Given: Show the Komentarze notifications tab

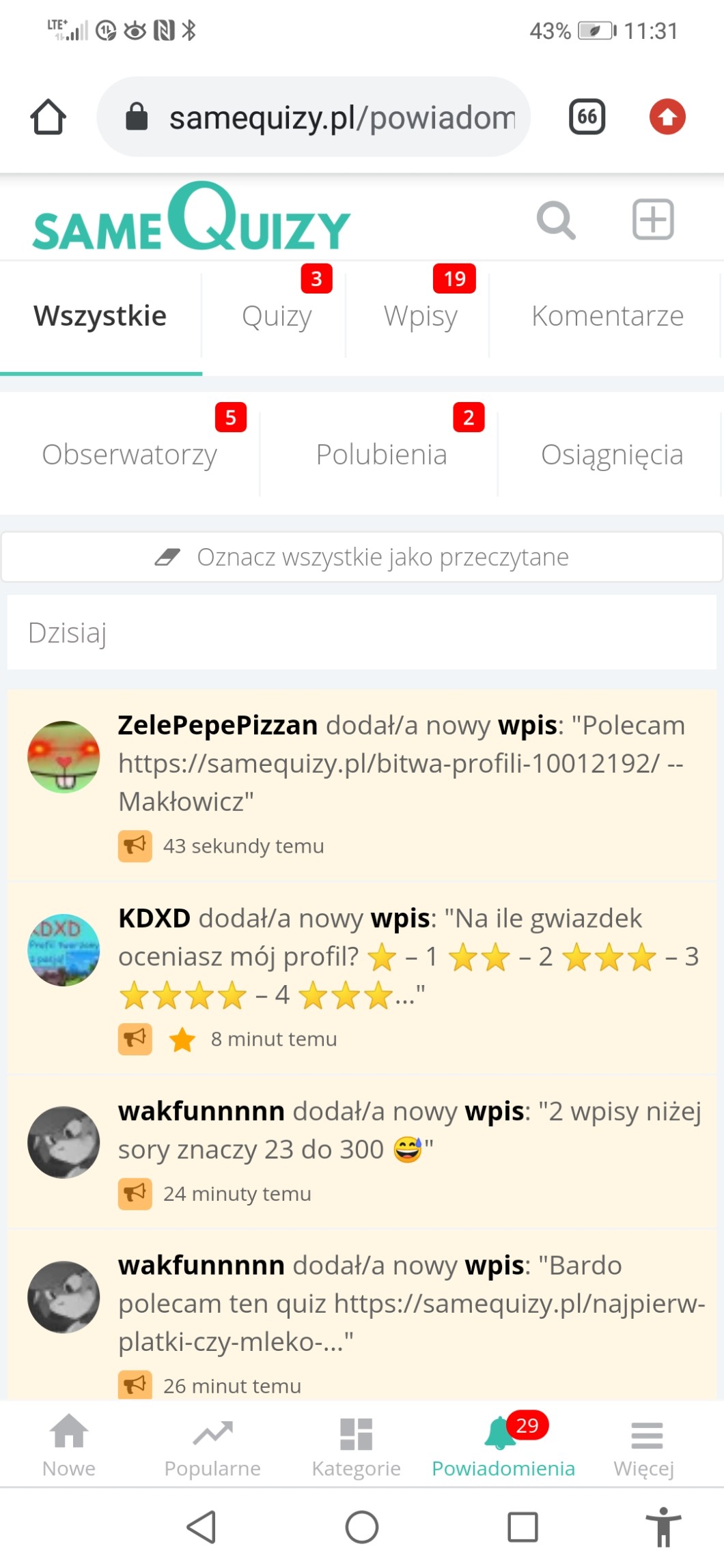Looking at the screenshot, I should 607,316.
